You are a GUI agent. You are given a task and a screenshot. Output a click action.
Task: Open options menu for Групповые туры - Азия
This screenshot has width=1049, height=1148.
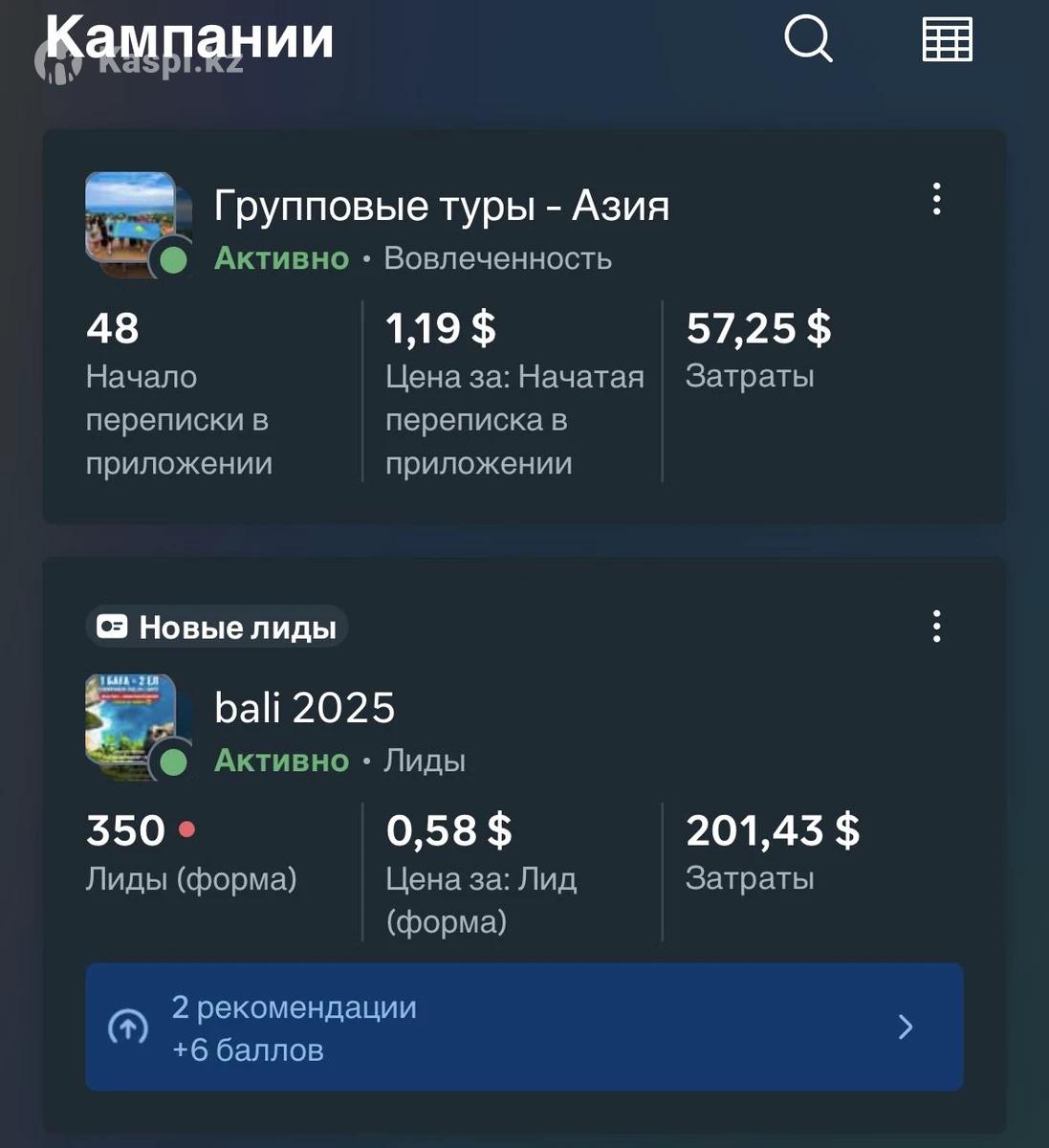937,199
